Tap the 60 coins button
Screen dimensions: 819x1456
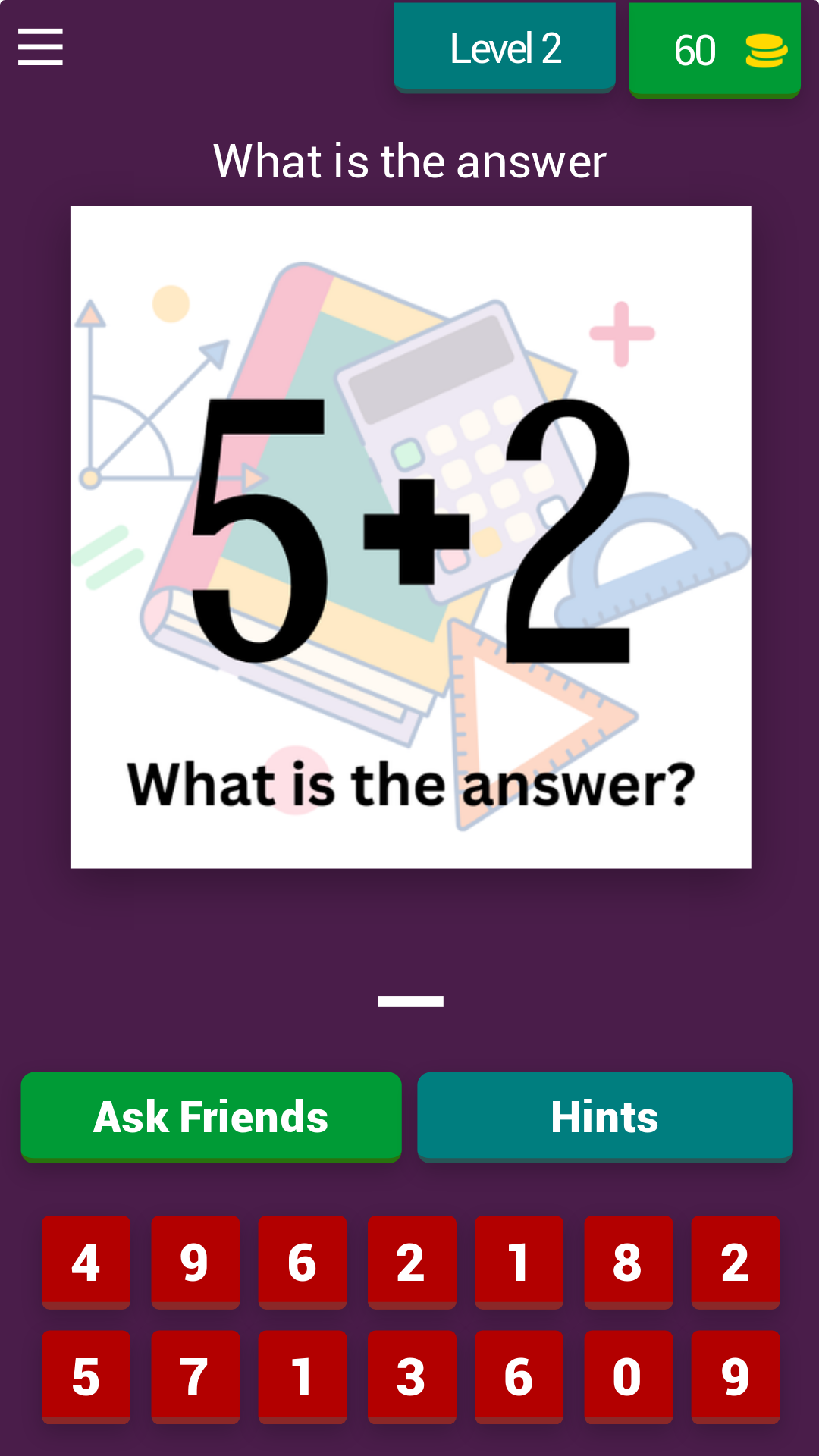tap(714, 50)
